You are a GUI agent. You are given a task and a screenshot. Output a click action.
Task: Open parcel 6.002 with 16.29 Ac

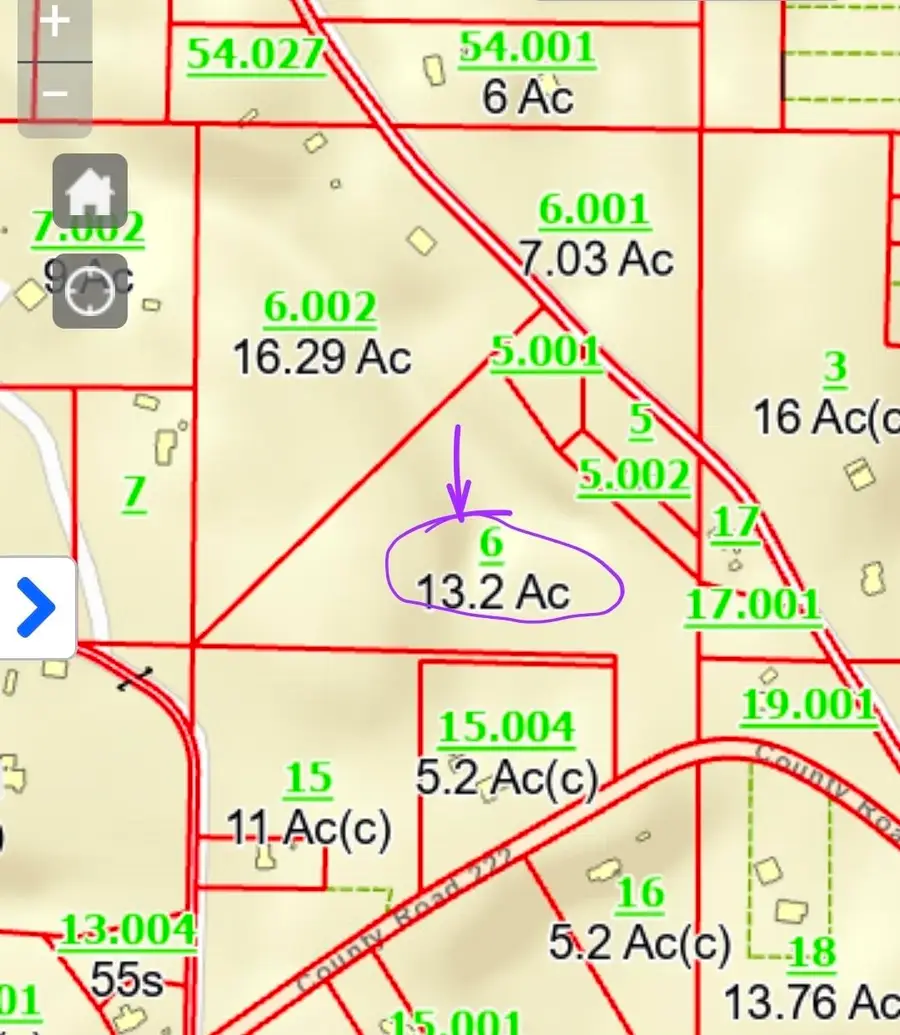[x=321, y=308]
